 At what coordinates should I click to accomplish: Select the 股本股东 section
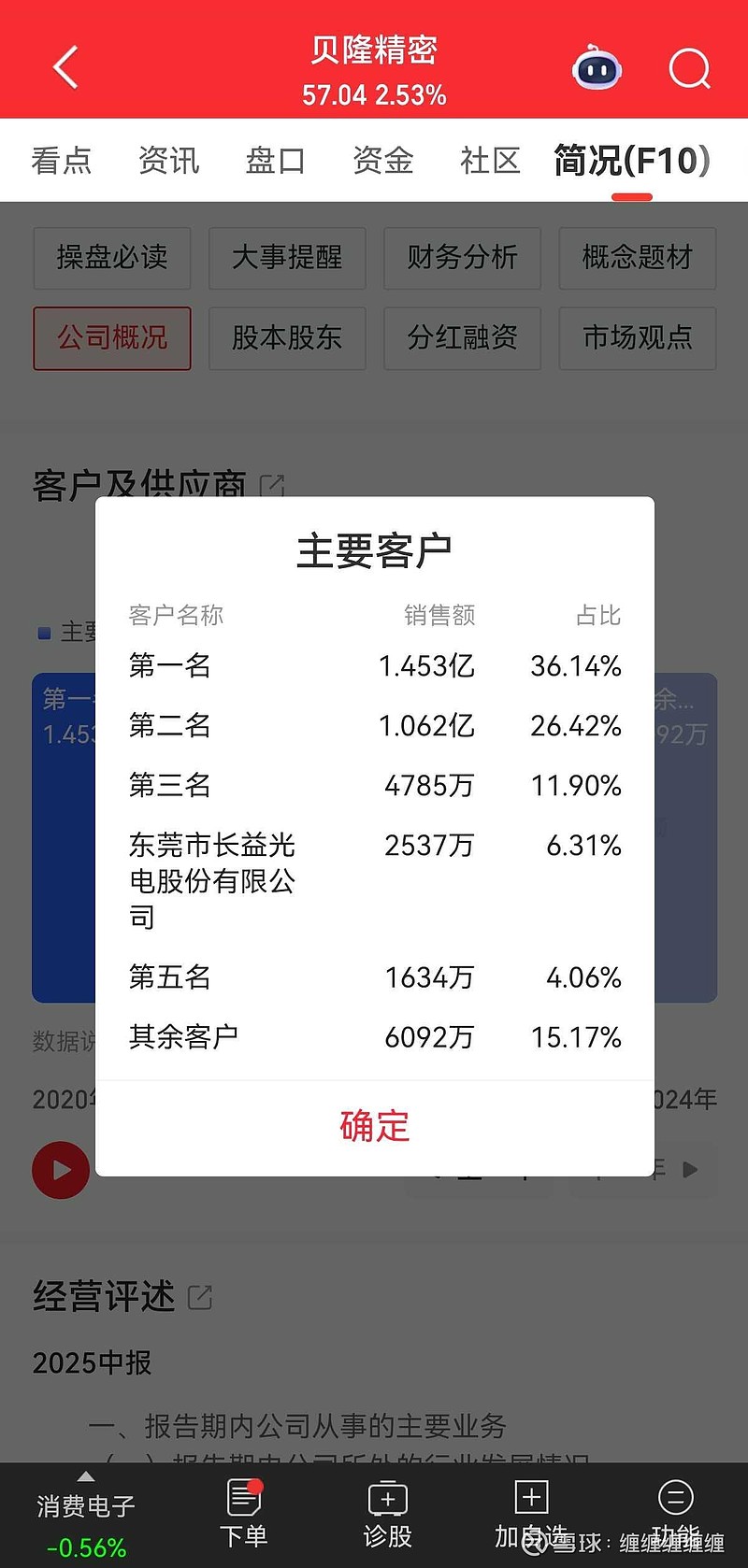287,339
